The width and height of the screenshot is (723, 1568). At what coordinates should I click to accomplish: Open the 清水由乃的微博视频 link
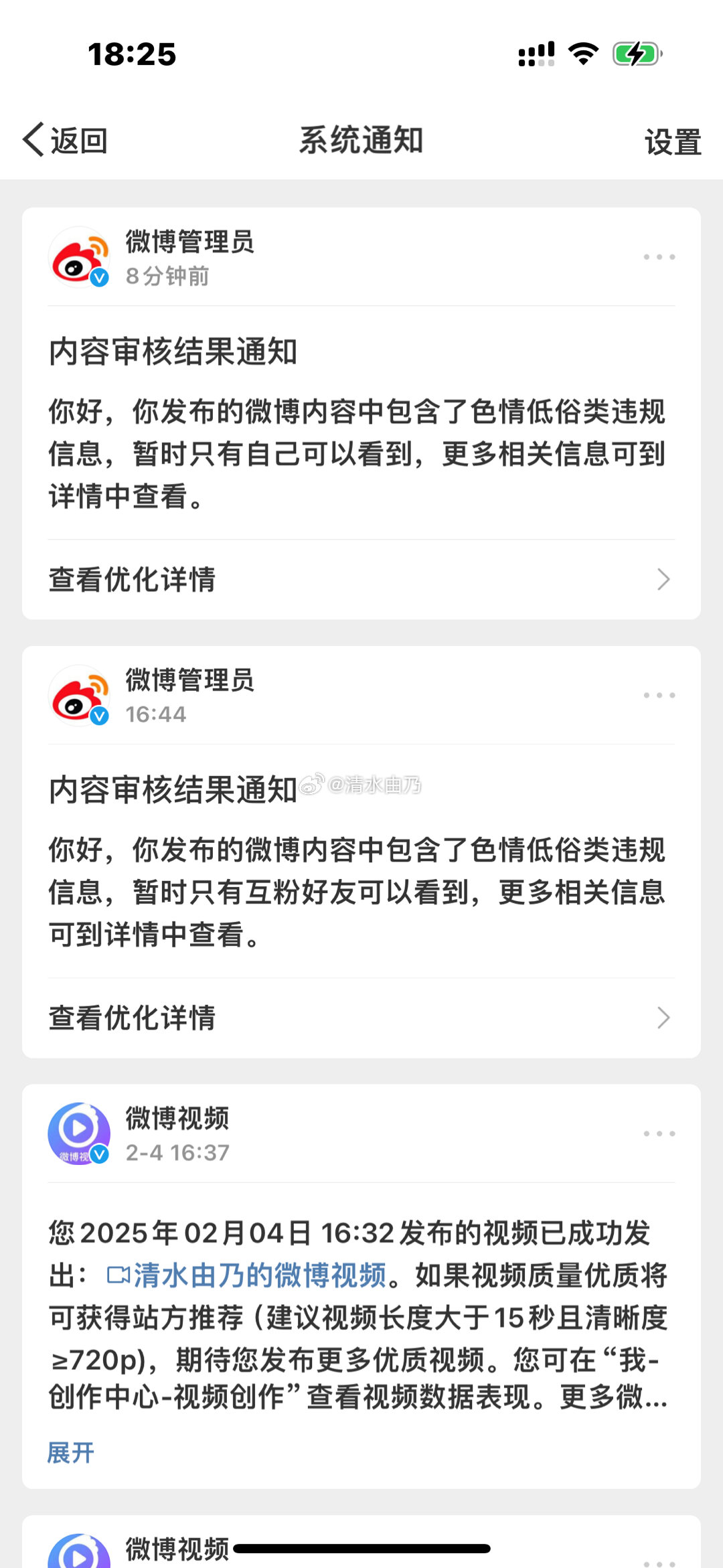click(247, 1275)
